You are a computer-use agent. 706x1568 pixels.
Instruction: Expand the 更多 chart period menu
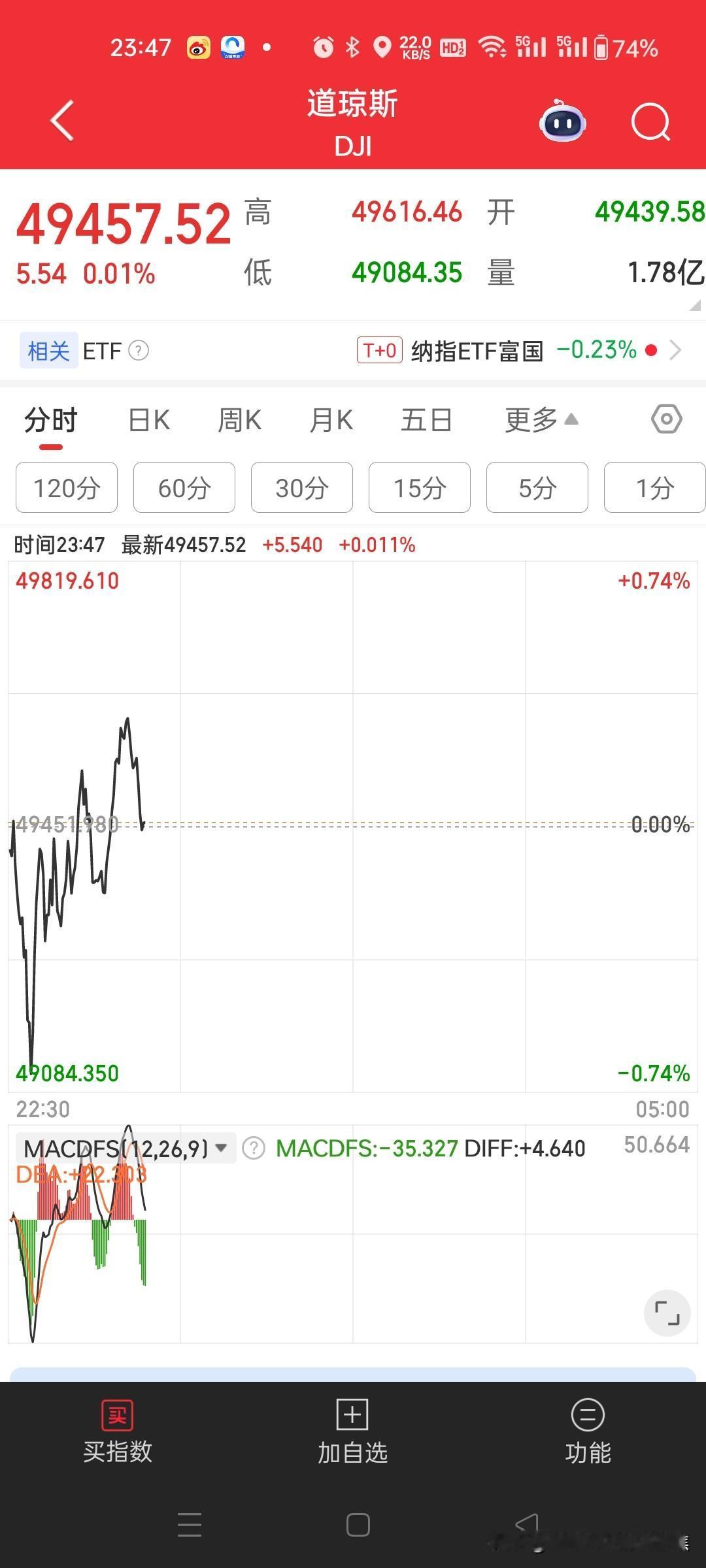click(x=541, y=420)
